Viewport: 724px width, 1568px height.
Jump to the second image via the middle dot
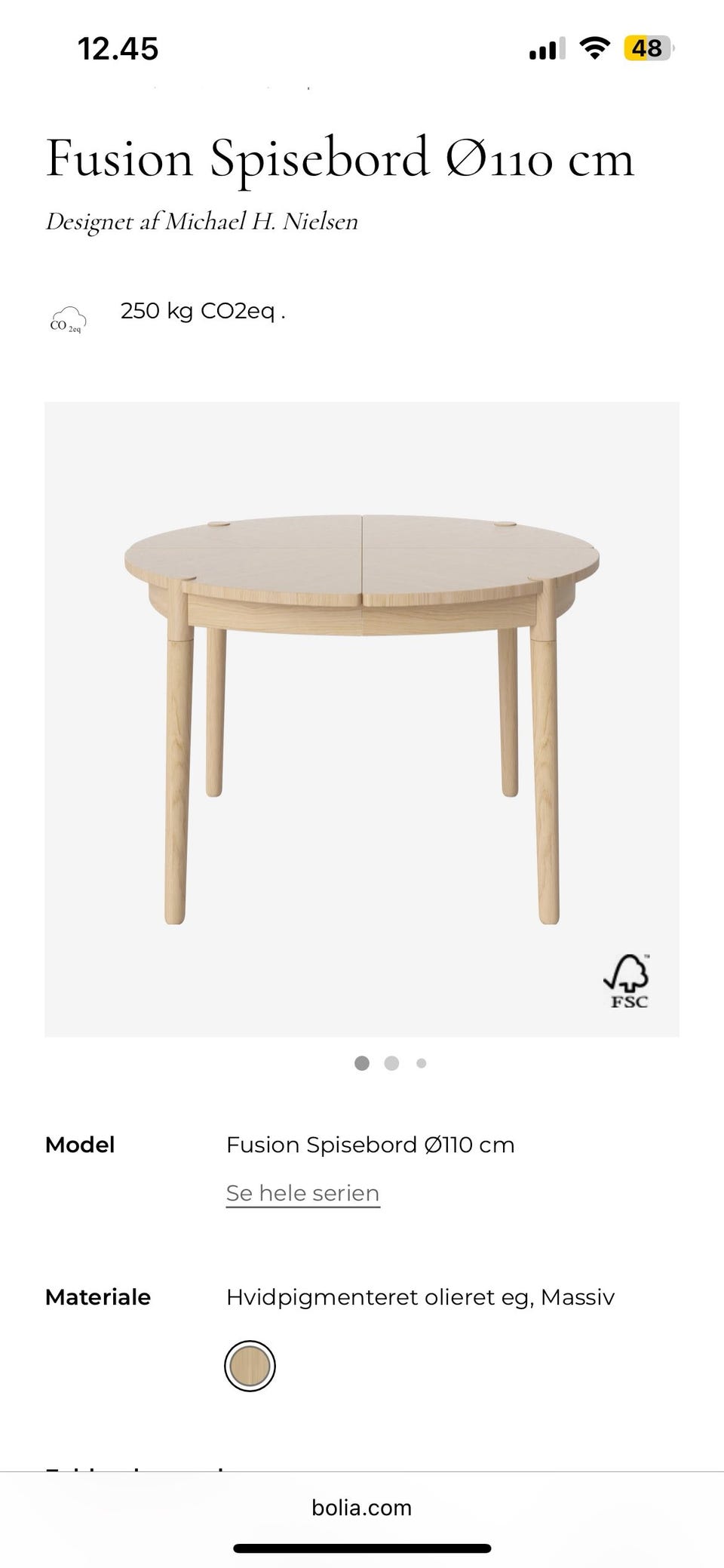coord(391,1063)
